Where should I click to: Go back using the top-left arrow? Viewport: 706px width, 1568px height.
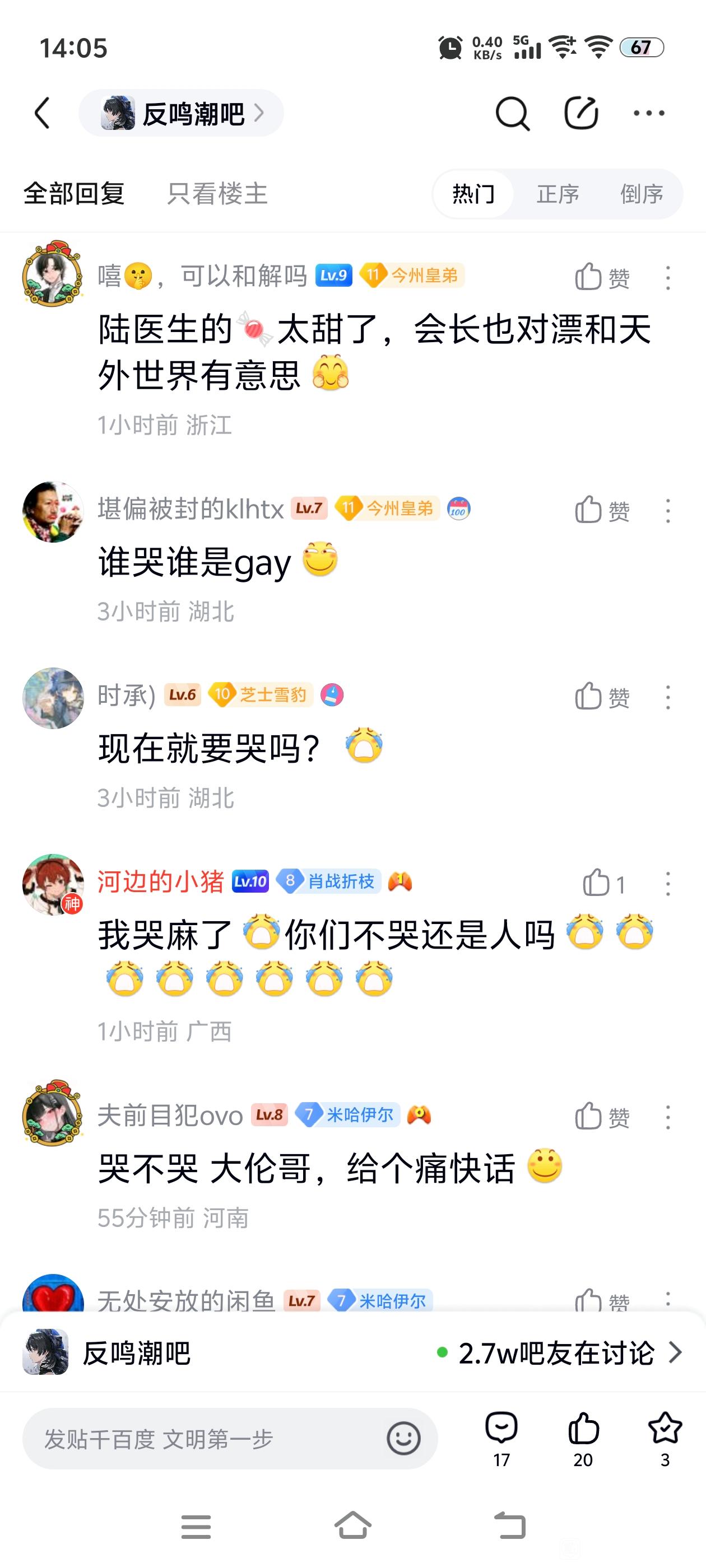click(x=42, y=113)
